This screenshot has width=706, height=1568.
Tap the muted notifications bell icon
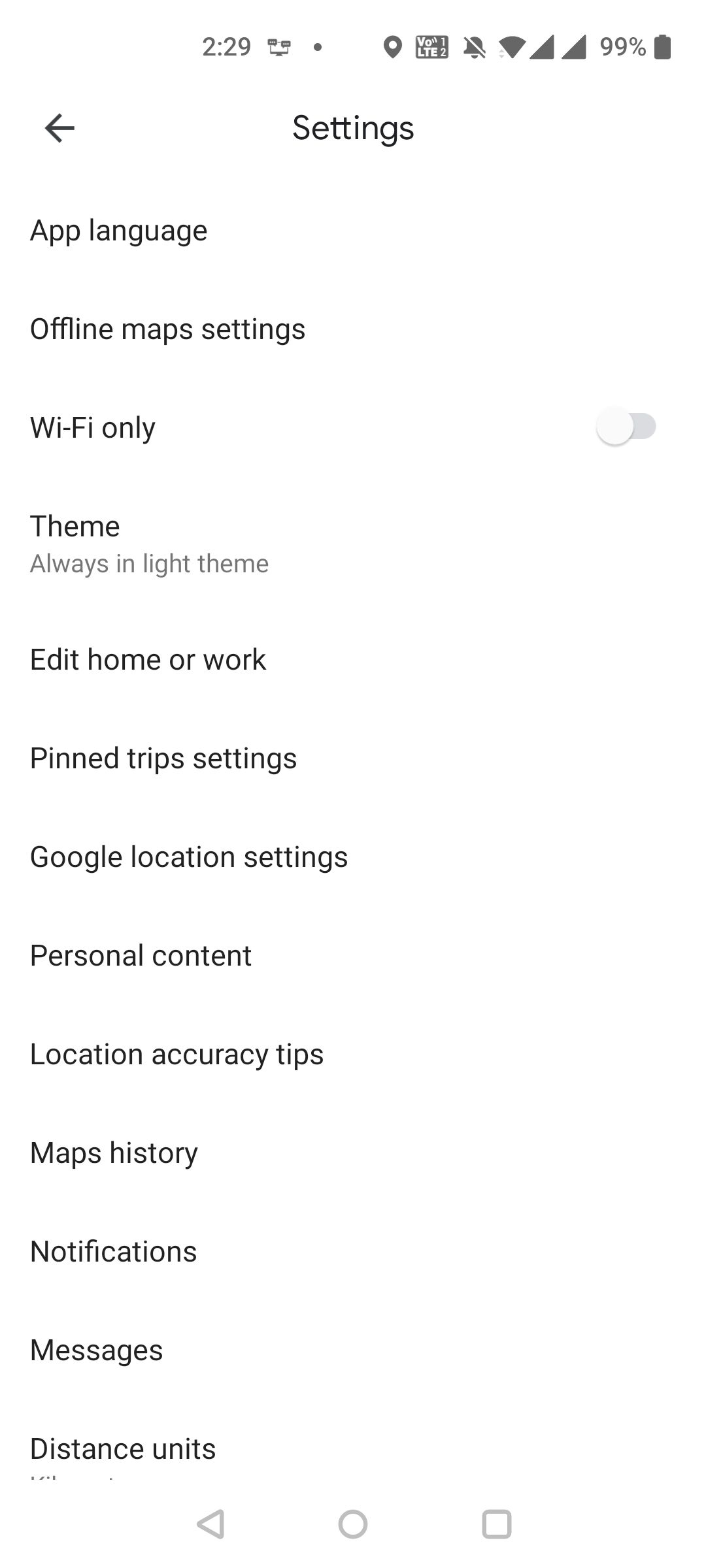click(476, 46)
